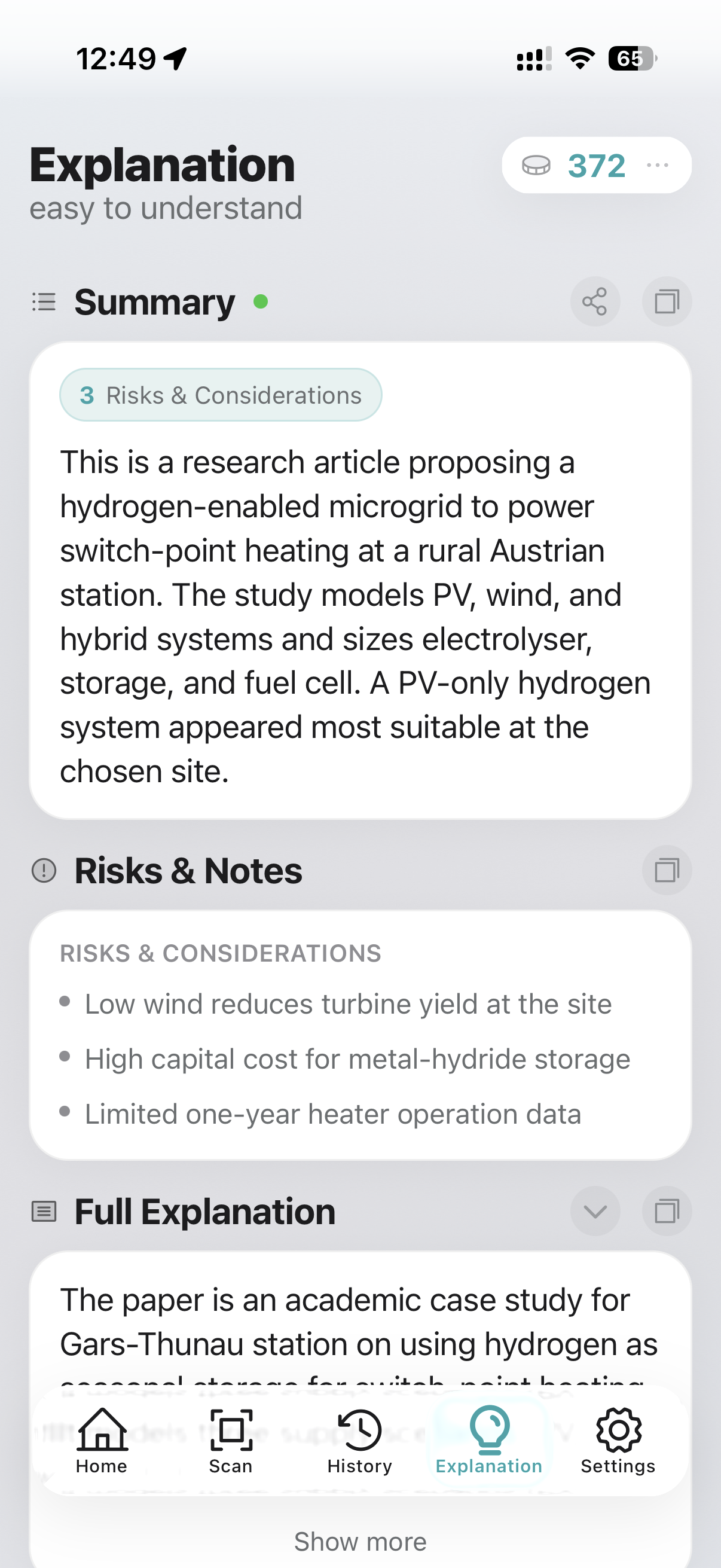Tap Show more to expand the explanation

pyautogui.click(x=360, y=1541)
